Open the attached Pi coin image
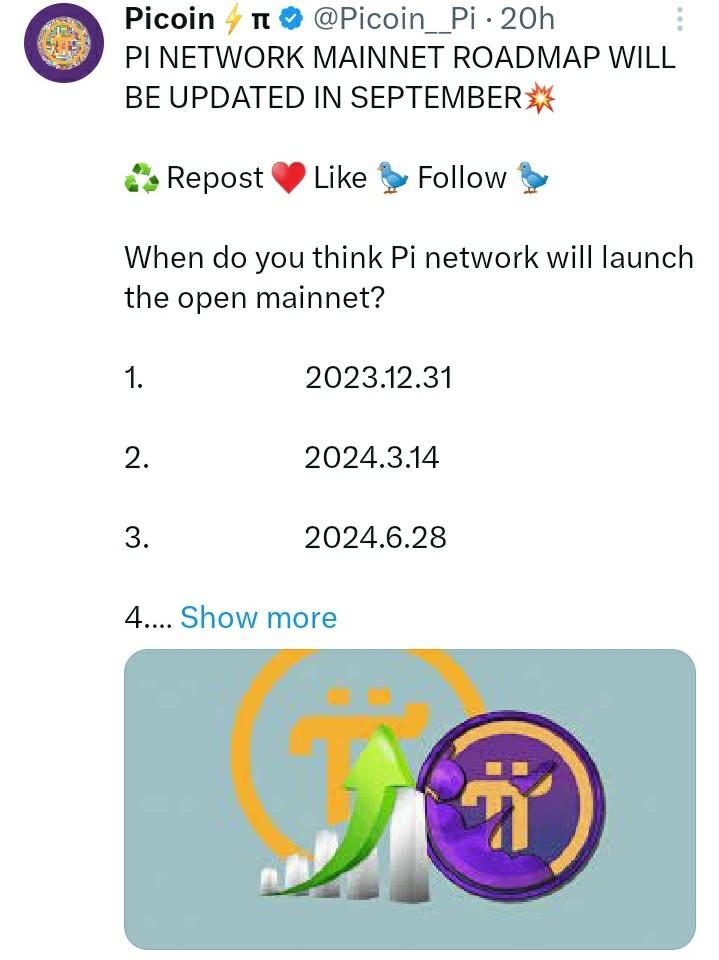This screenshot has height=960, width=719. 409,798
